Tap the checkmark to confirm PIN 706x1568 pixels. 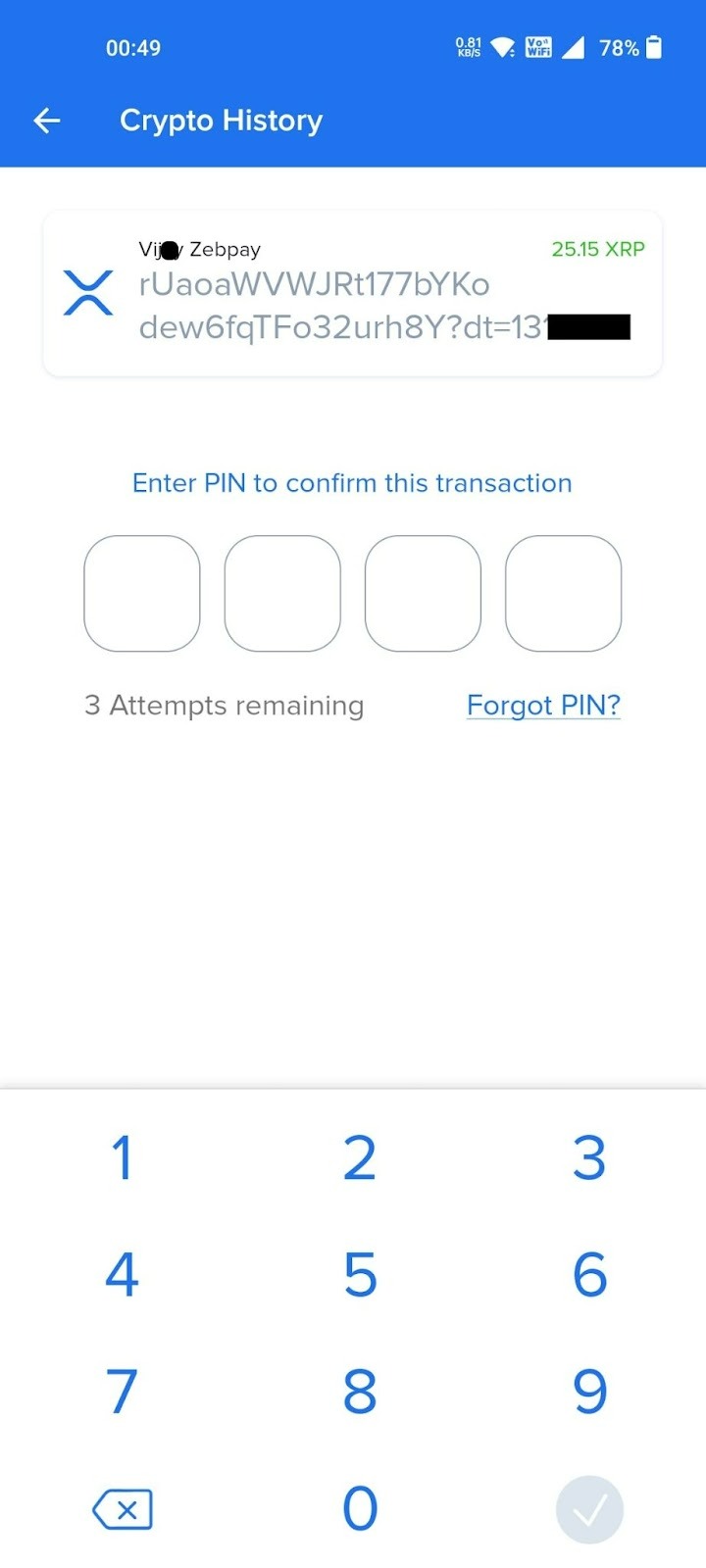click(589, 1509)
